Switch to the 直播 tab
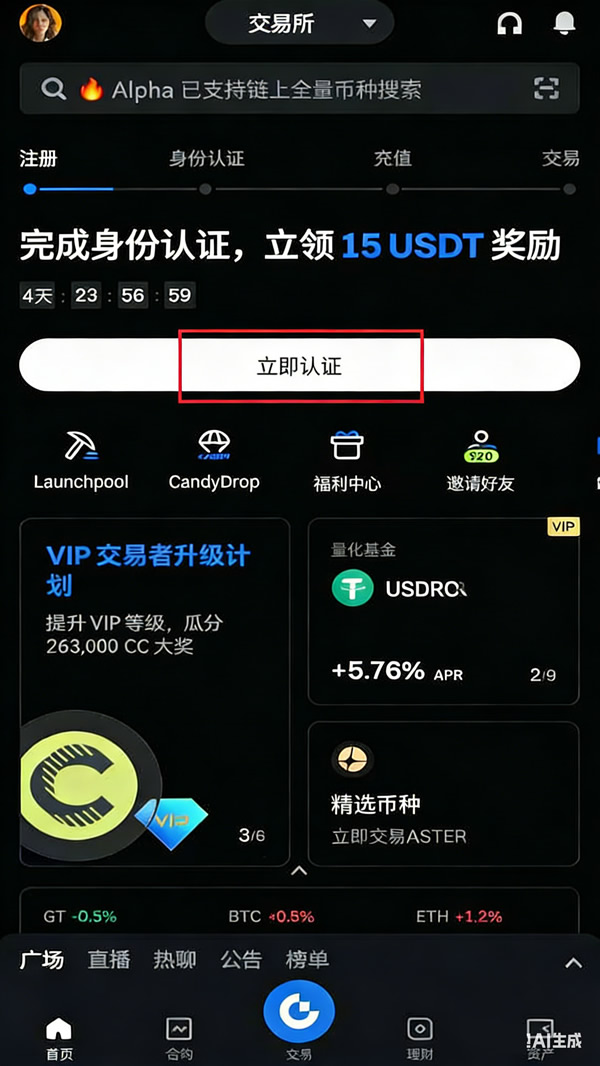The width and height of the screenshot is (600, 1066). [109, 960]
